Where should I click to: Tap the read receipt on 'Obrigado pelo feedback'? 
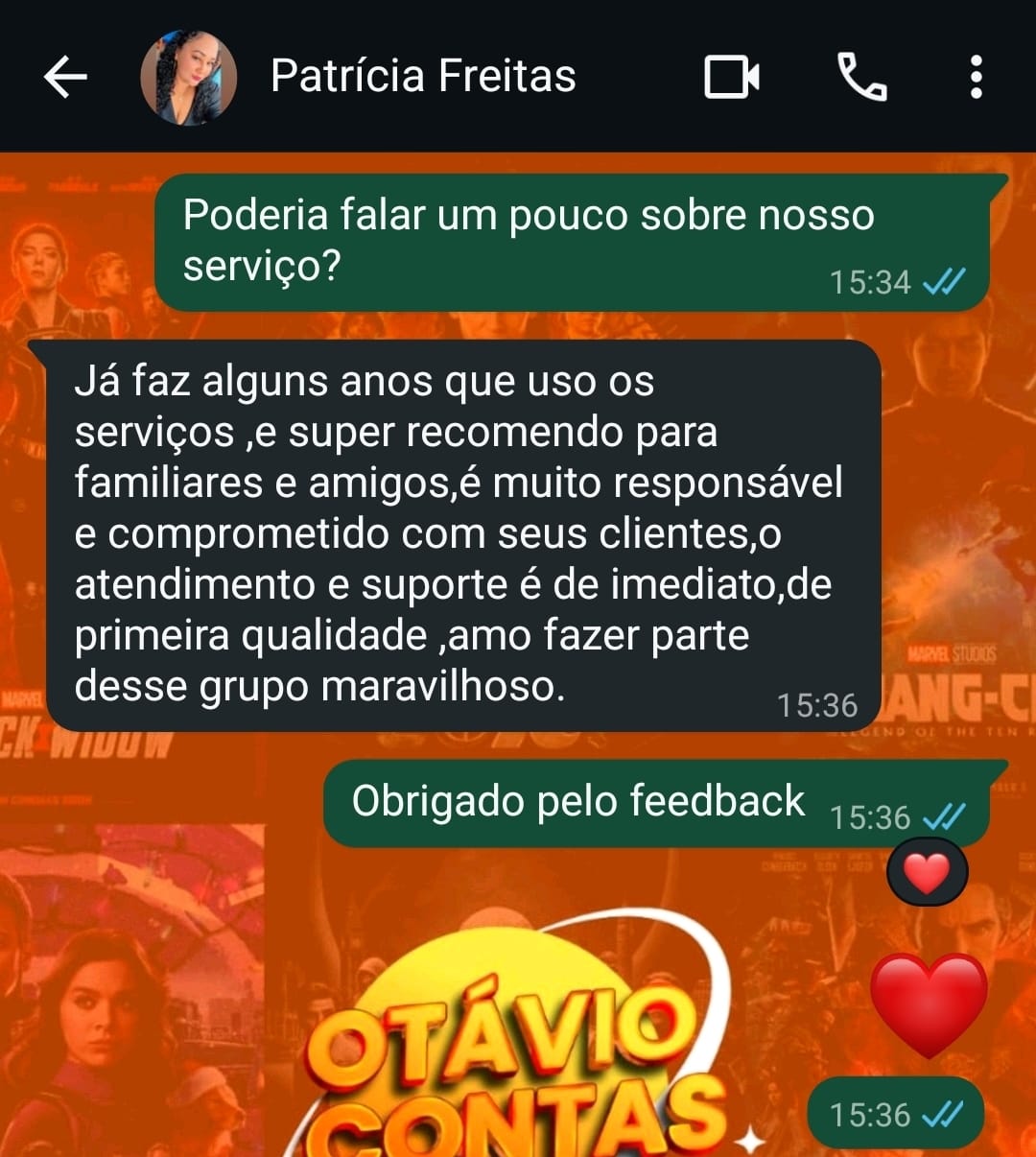tap(944, 817)
